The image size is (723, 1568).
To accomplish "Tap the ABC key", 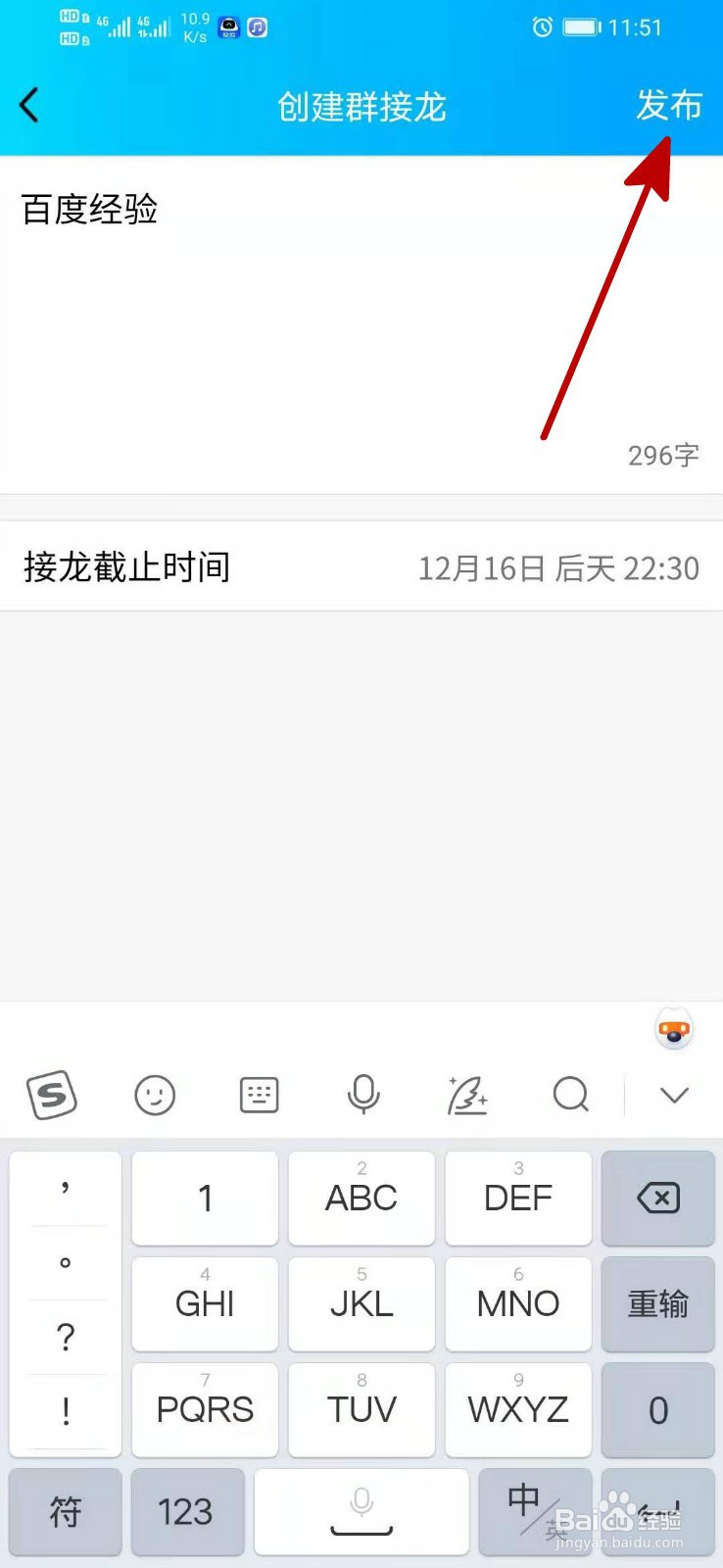I will pos(361,1198).
